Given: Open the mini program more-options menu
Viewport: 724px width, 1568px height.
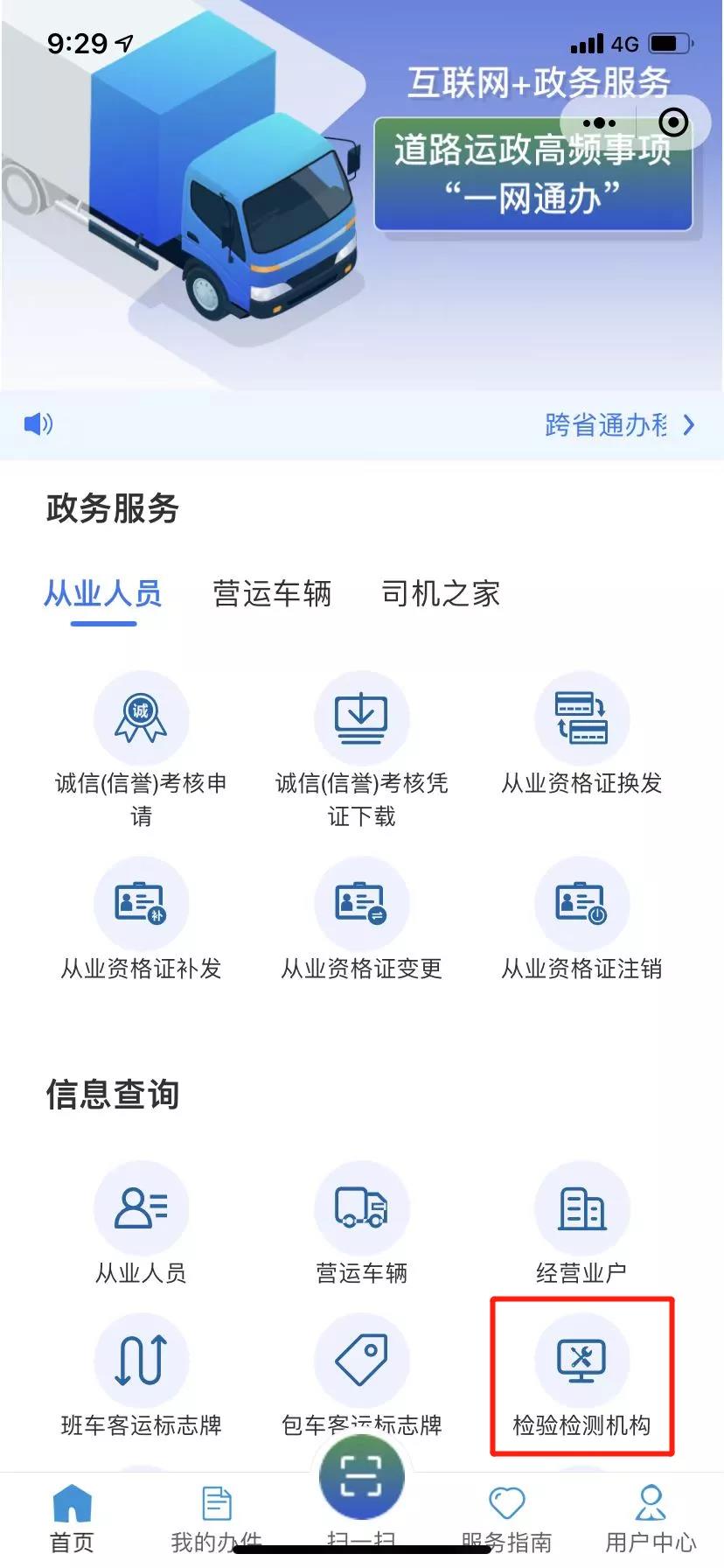Looking at the screenshot, I should click(x=599, y=123).
